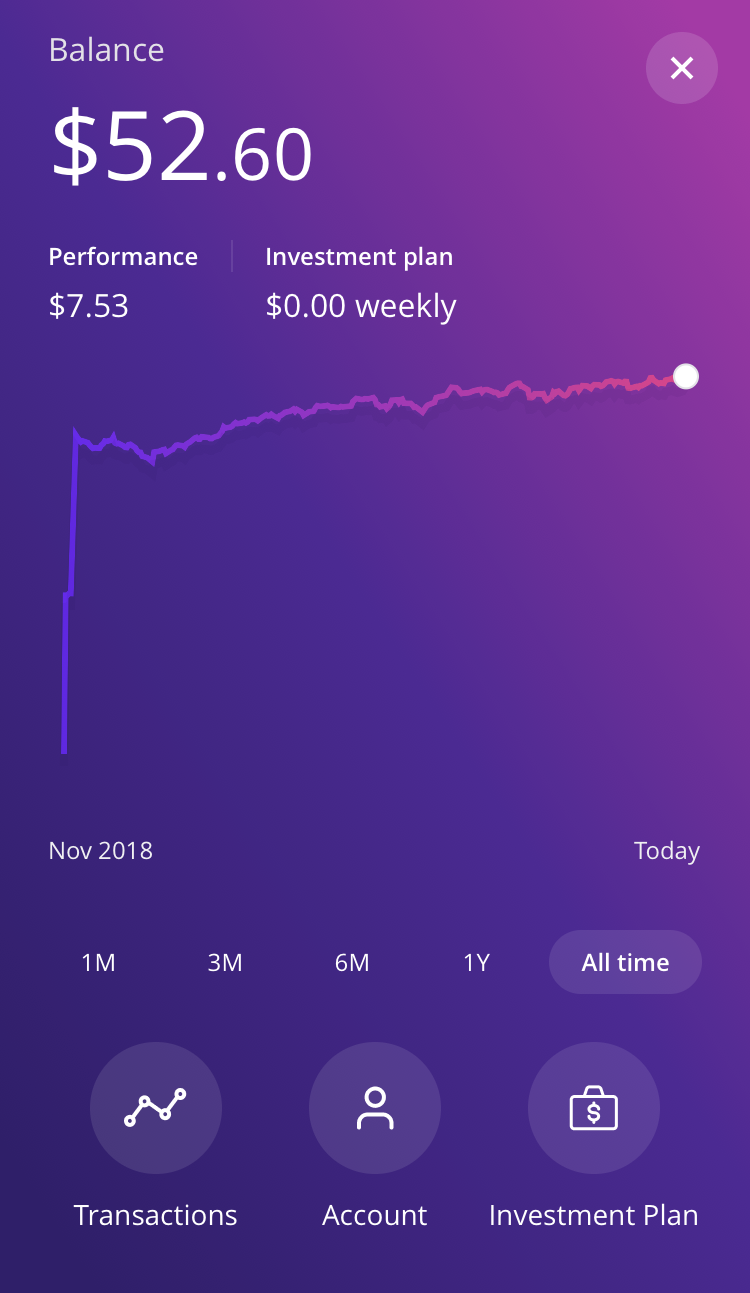
Task: Select the All time range
Action: pyautogui.click(x=625, y=962)
